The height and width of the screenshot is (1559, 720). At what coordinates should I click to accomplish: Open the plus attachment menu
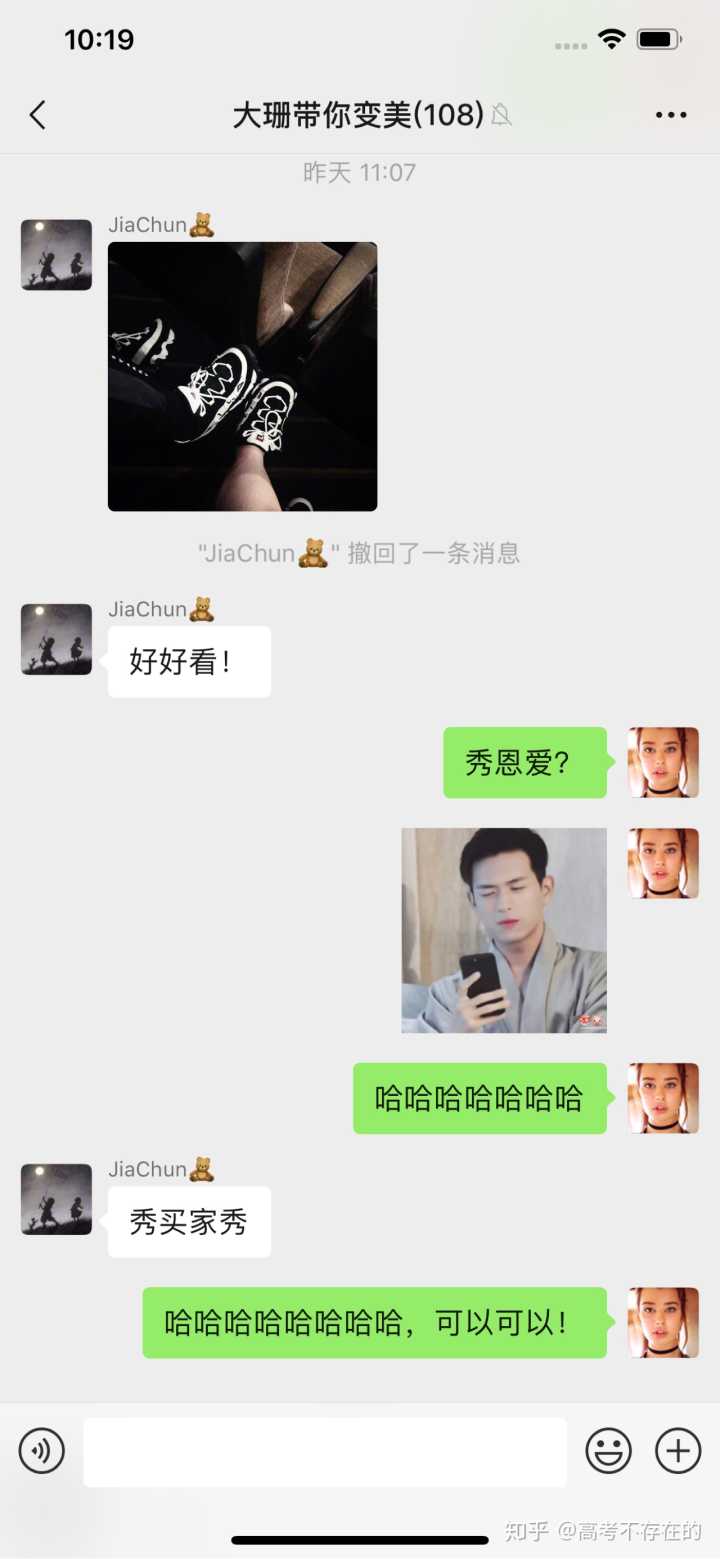(x=678, y=1451)
